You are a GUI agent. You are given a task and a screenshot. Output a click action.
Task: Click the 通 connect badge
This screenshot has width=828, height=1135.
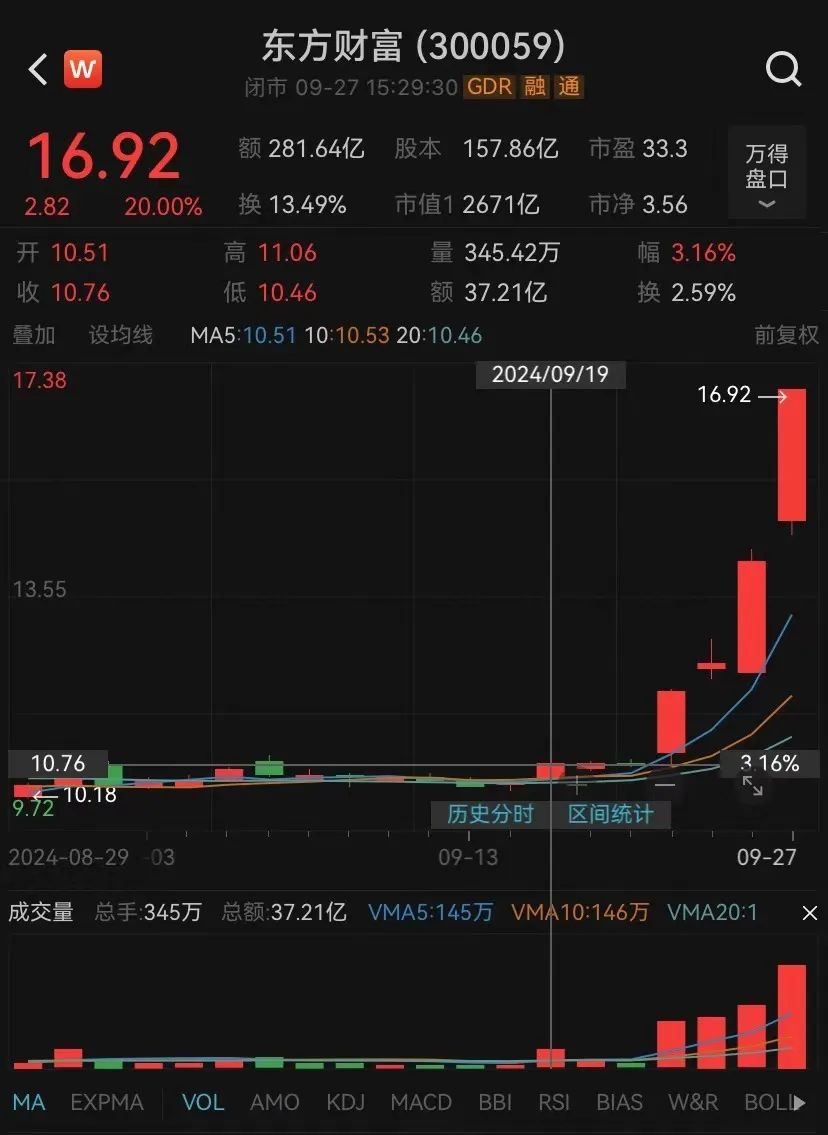click(570, 88)
